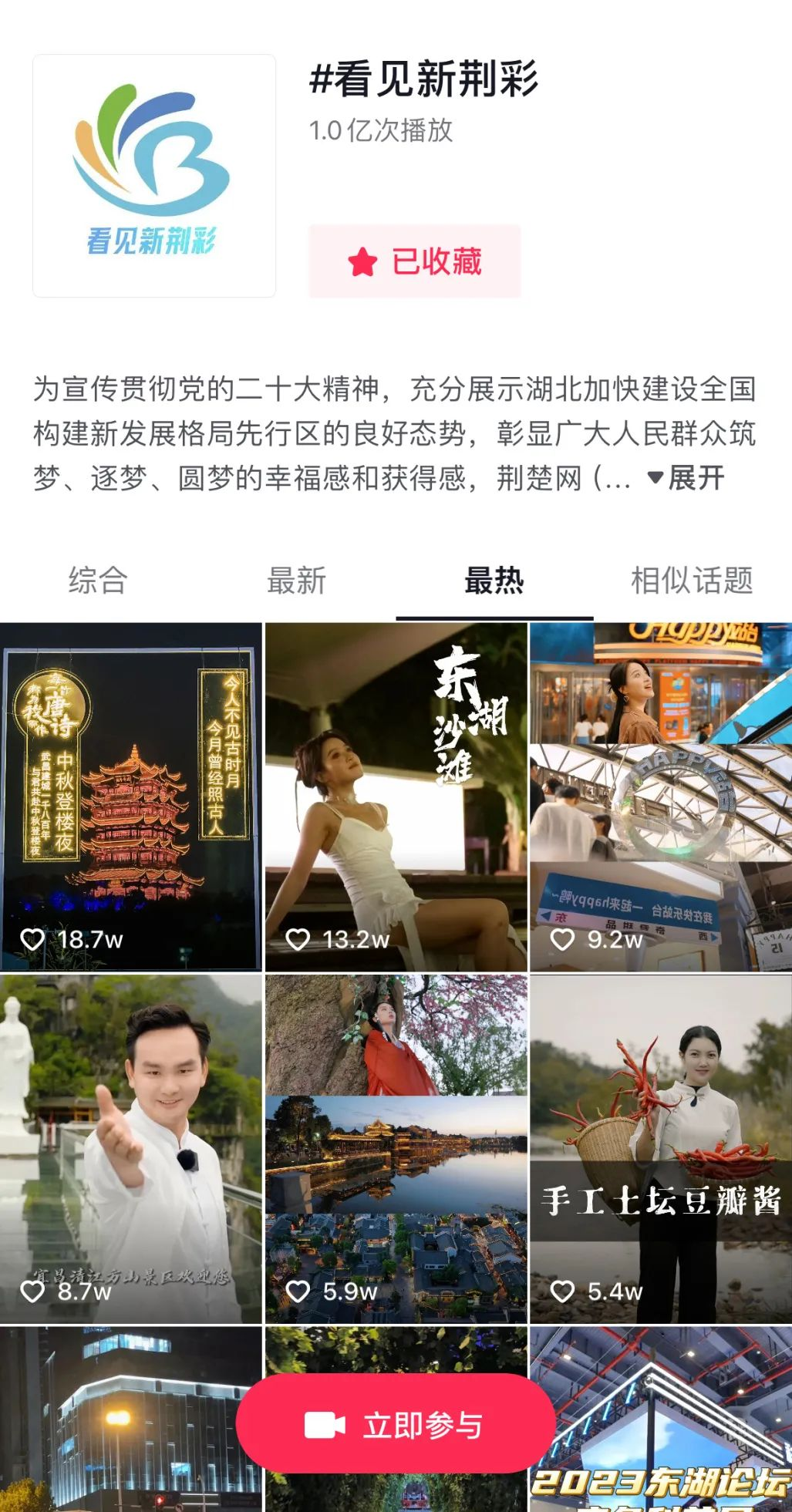Switch to the 最新 tab
This screenshot has height=1512, width=792.
pos(296,581)
